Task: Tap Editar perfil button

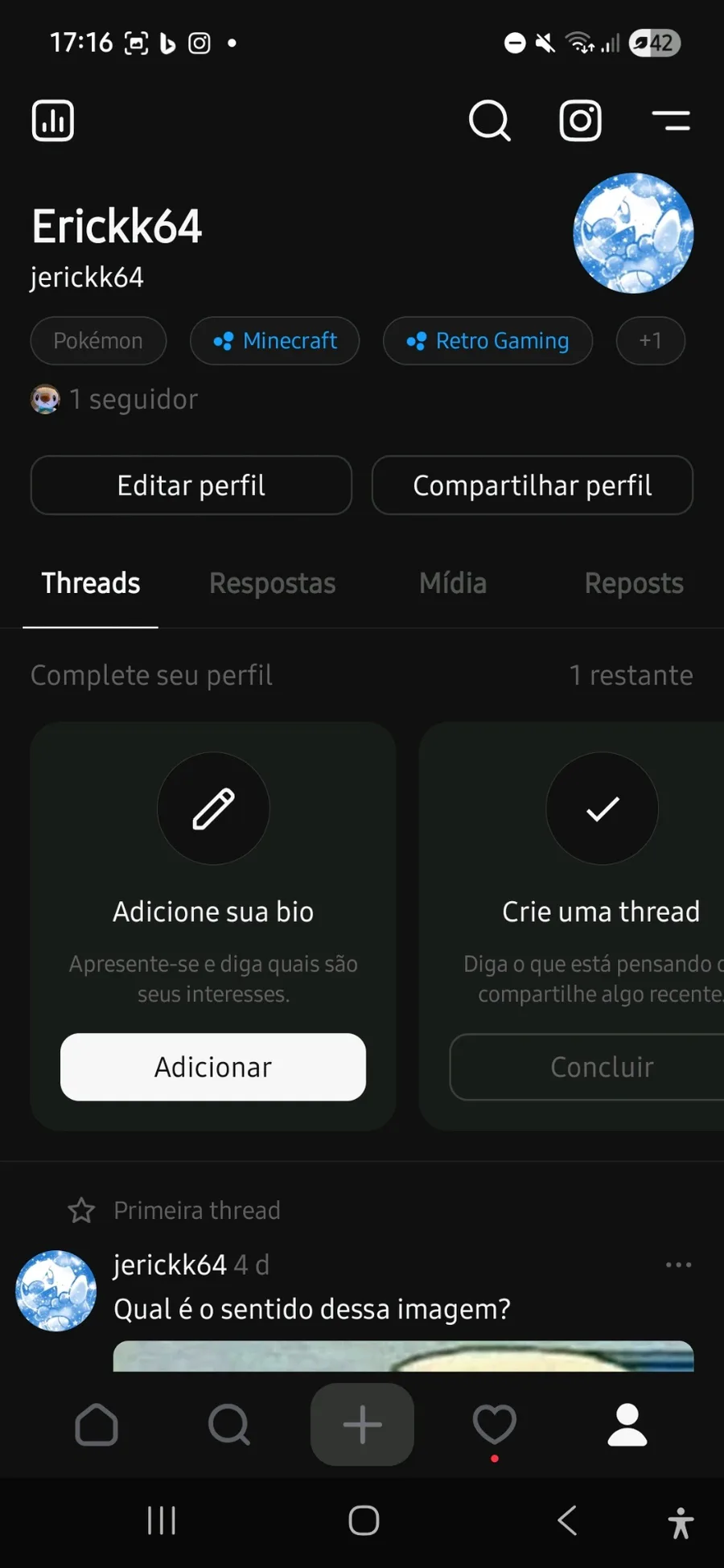Action: pos(191,485)
